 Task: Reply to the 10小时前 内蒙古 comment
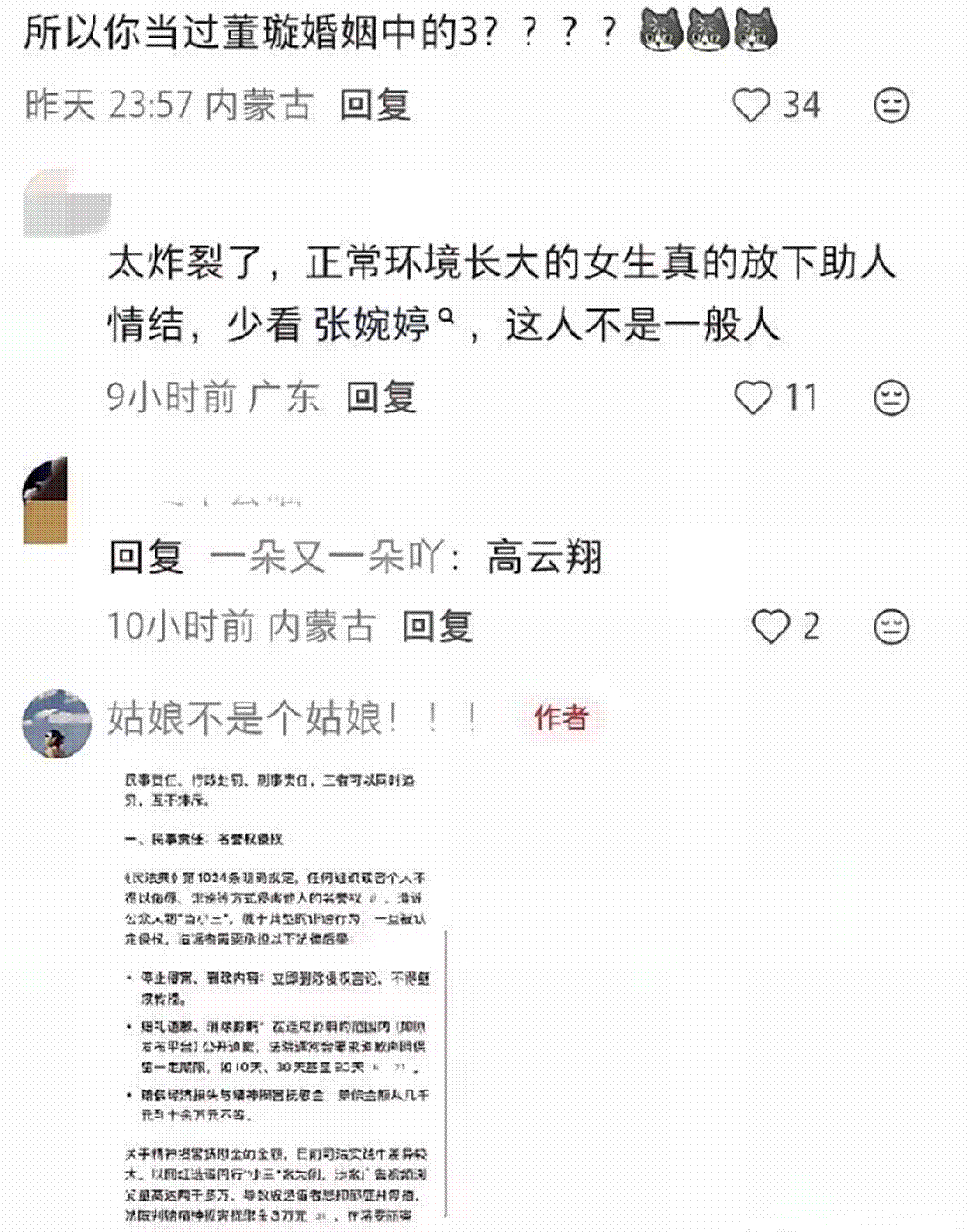[437, 626]
